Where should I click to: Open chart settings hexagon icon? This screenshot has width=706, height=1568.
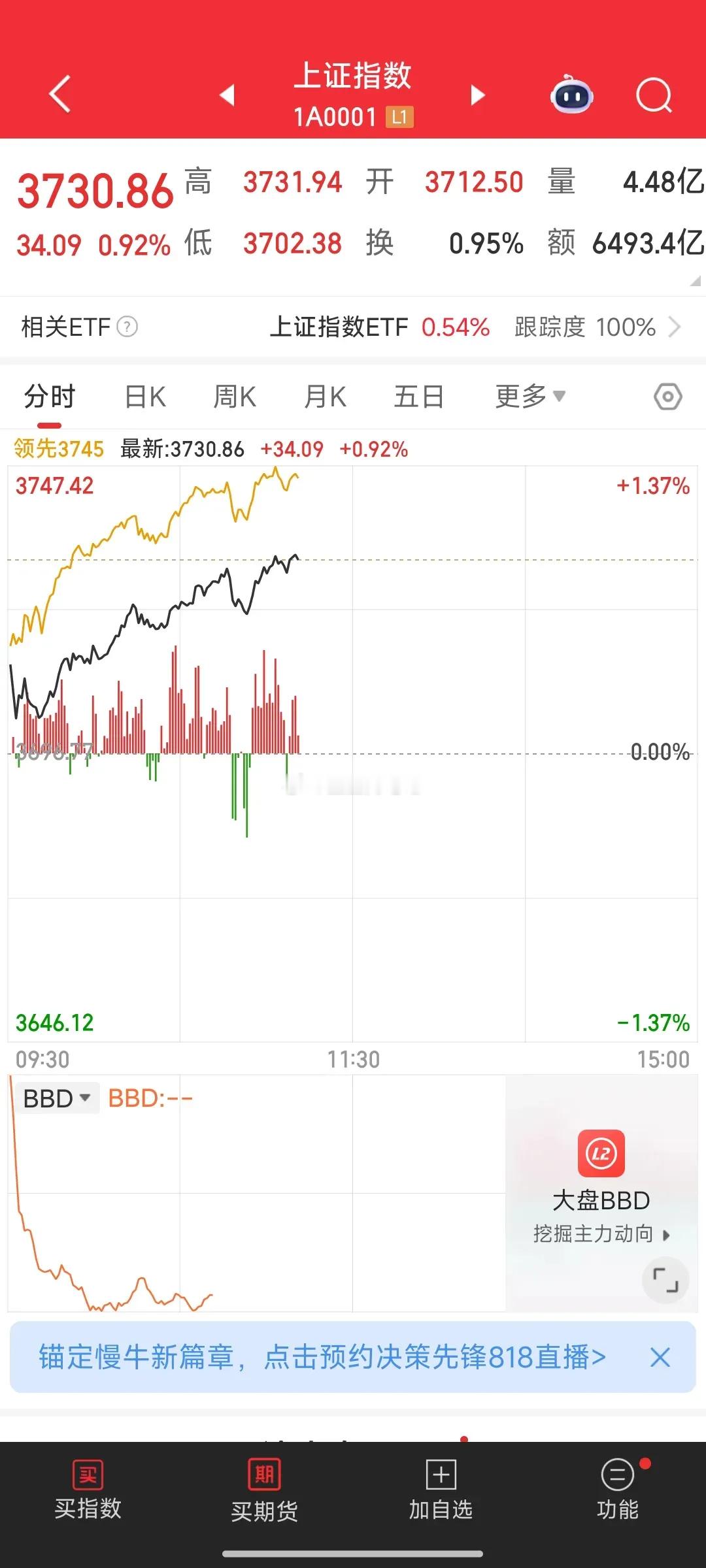pos(667,397)
